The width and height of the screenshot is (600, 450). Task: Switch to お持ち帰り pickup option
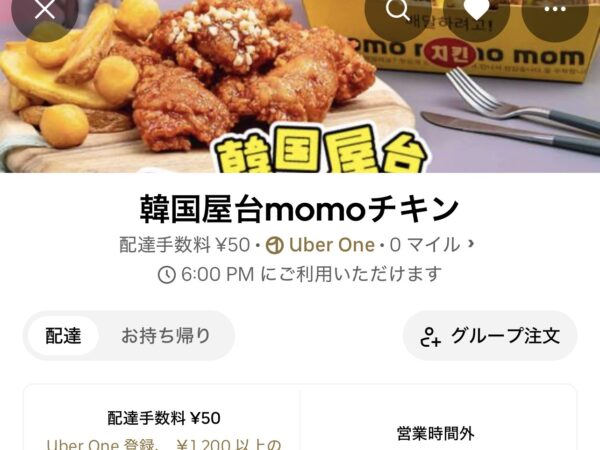[x=166, y=336]
